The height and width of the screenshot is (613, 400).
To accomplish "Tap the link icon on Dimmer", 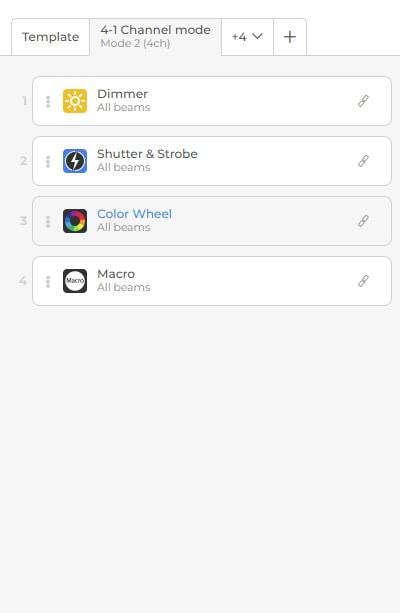I will [x=363, y=101].
